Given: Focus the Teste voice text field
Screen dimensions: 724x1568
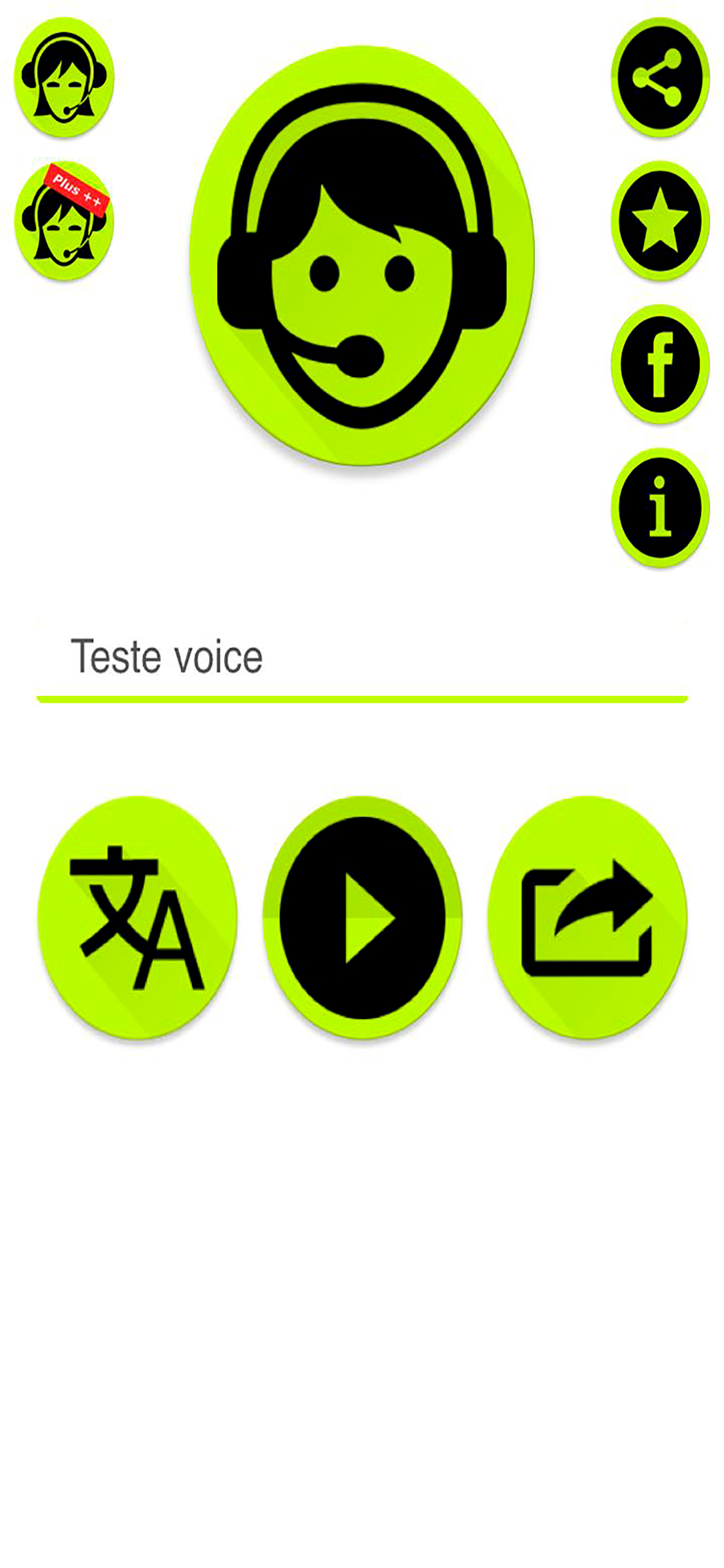Looking at the screenshot, I should (362, 658).
